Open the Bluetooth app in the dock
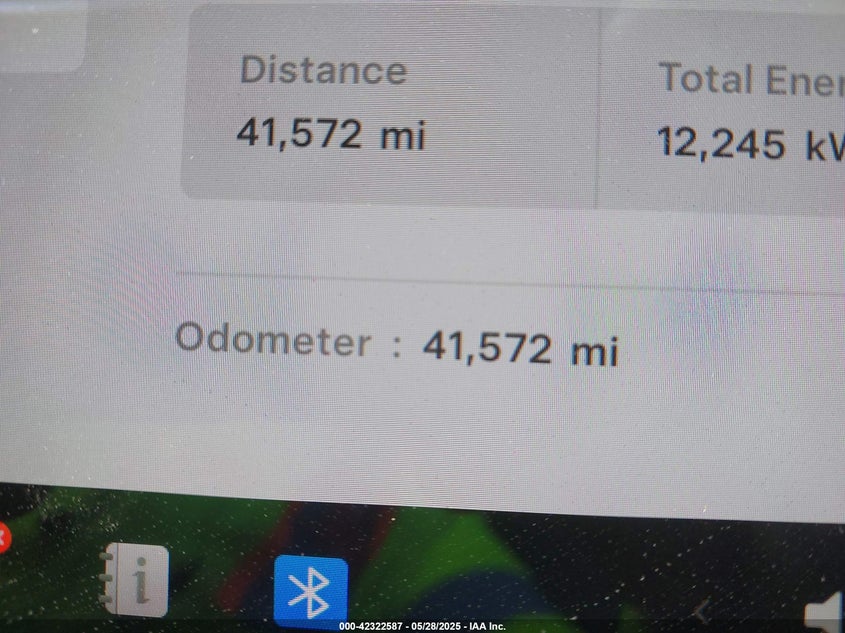 310,592
